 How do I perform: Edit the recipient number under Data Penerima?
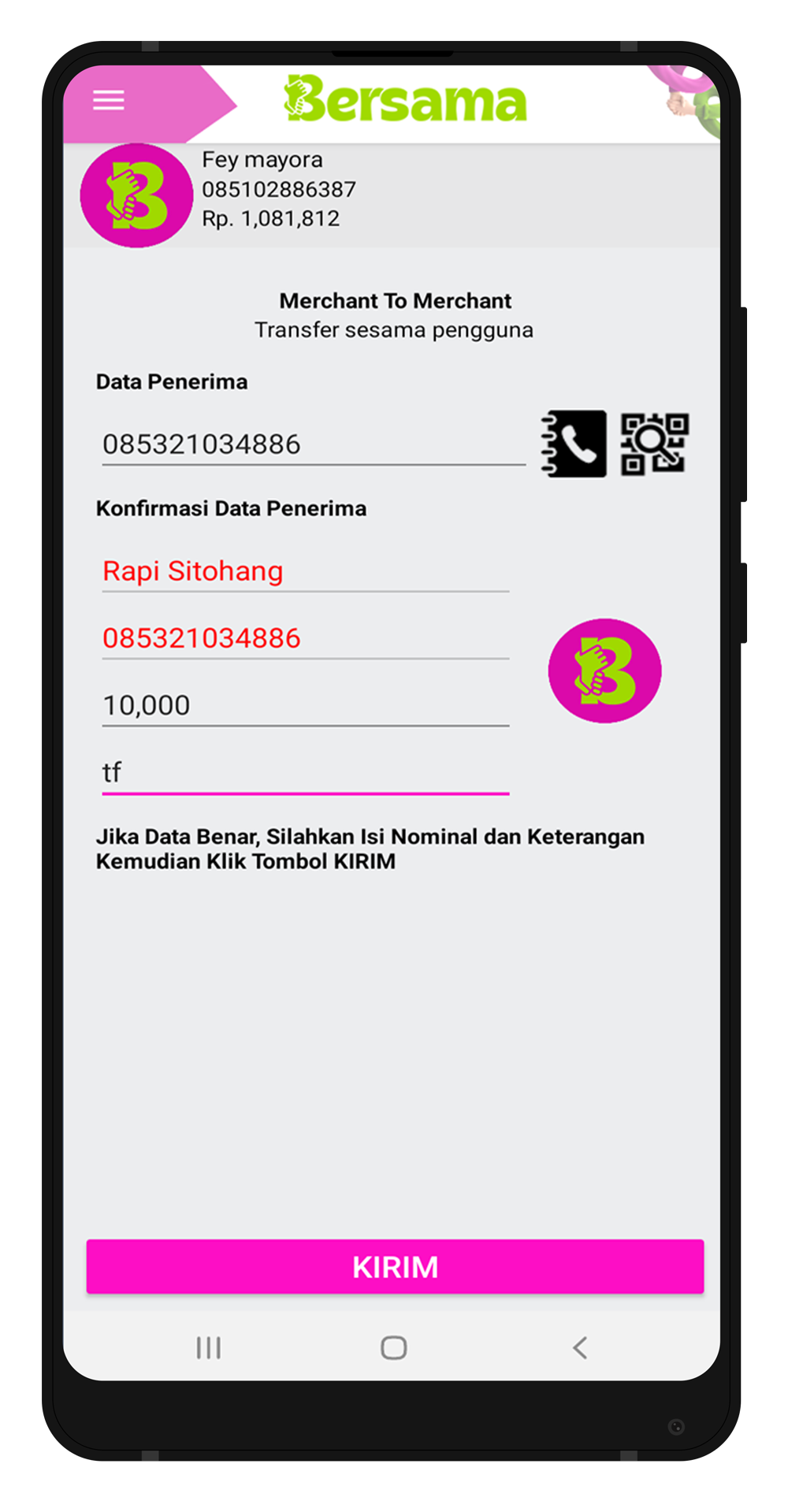[x=312, y=444]
